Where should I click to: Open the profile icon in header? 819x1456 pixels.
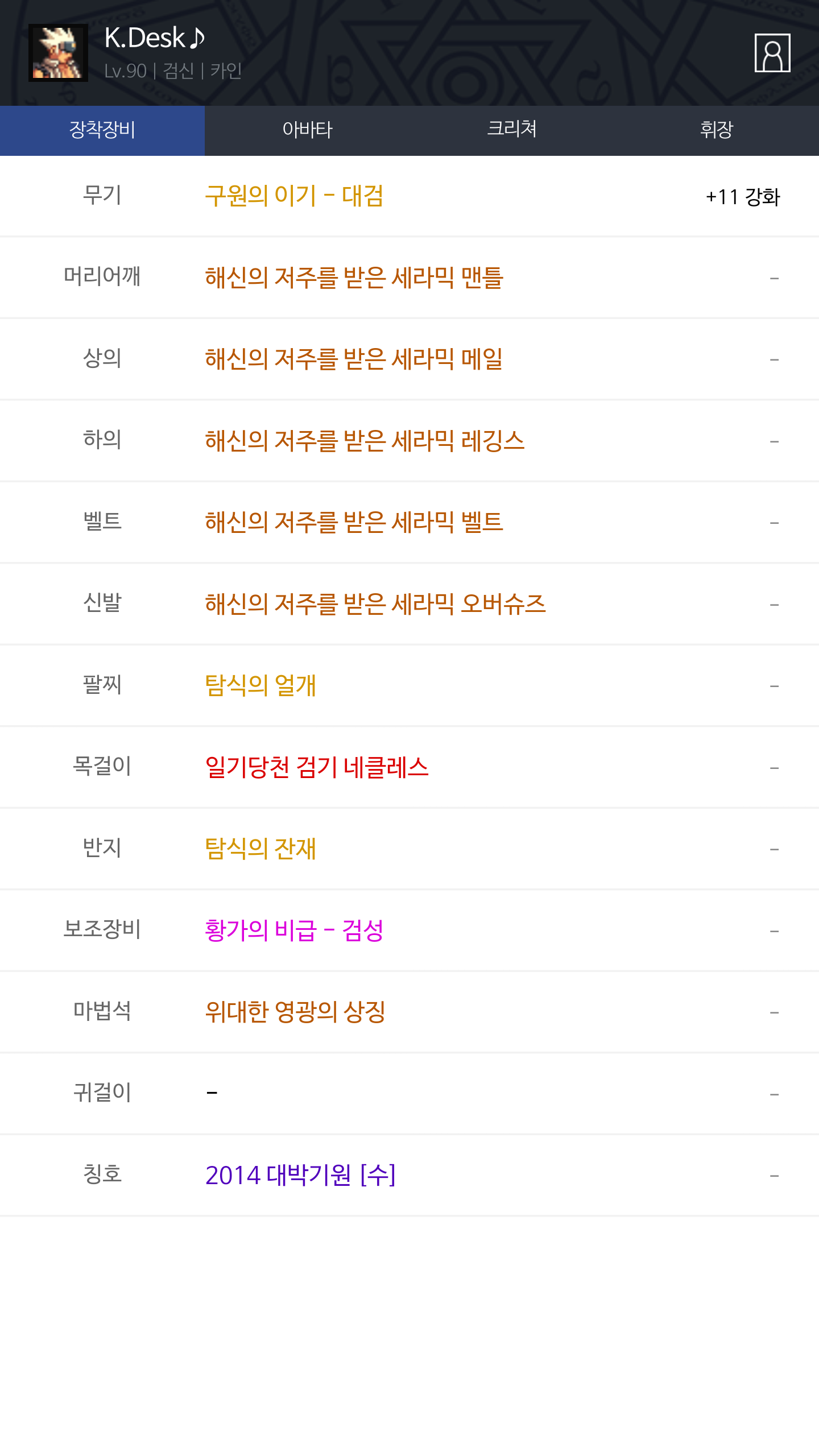coord(772,53)
